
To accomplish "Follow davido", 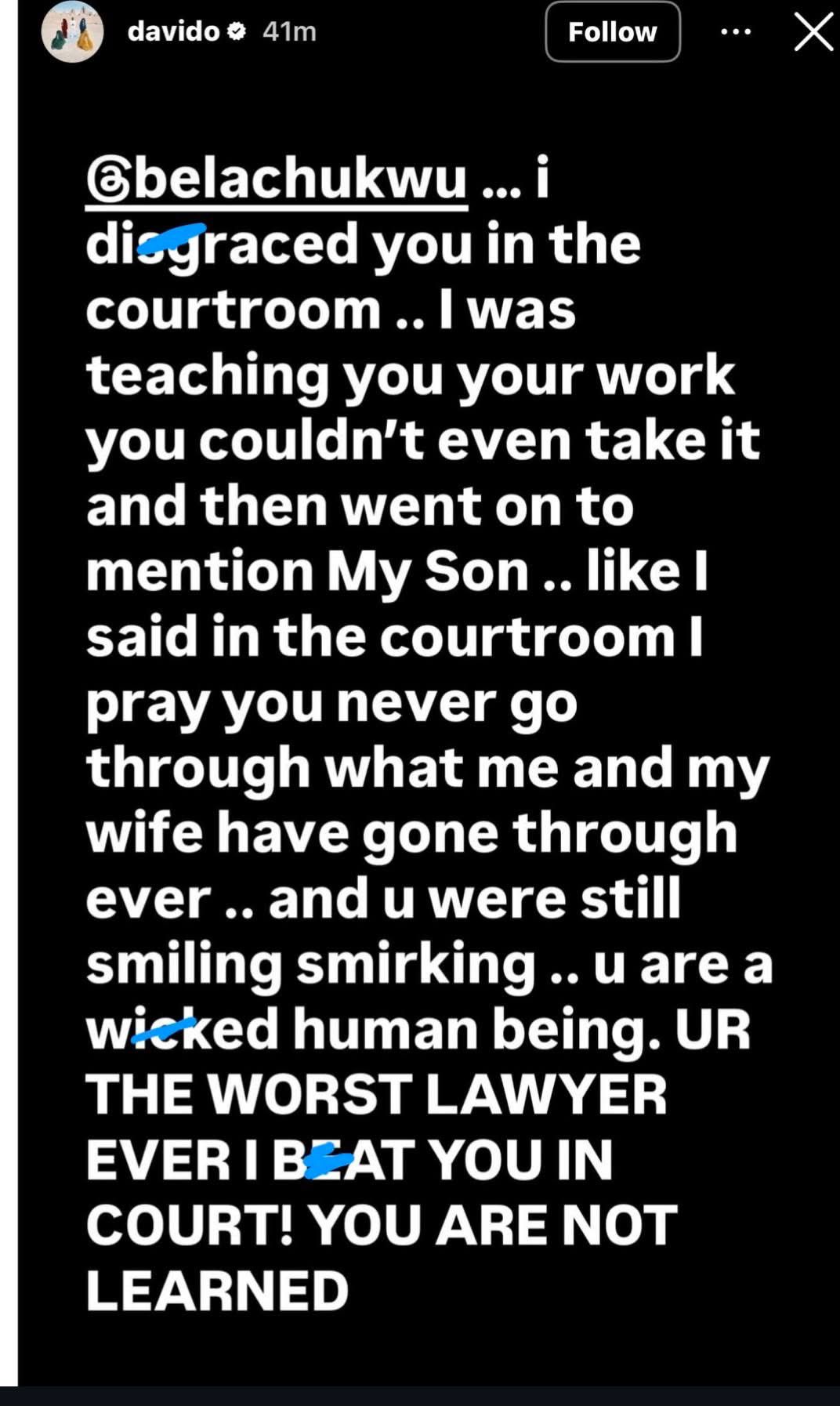I will 612,32.
